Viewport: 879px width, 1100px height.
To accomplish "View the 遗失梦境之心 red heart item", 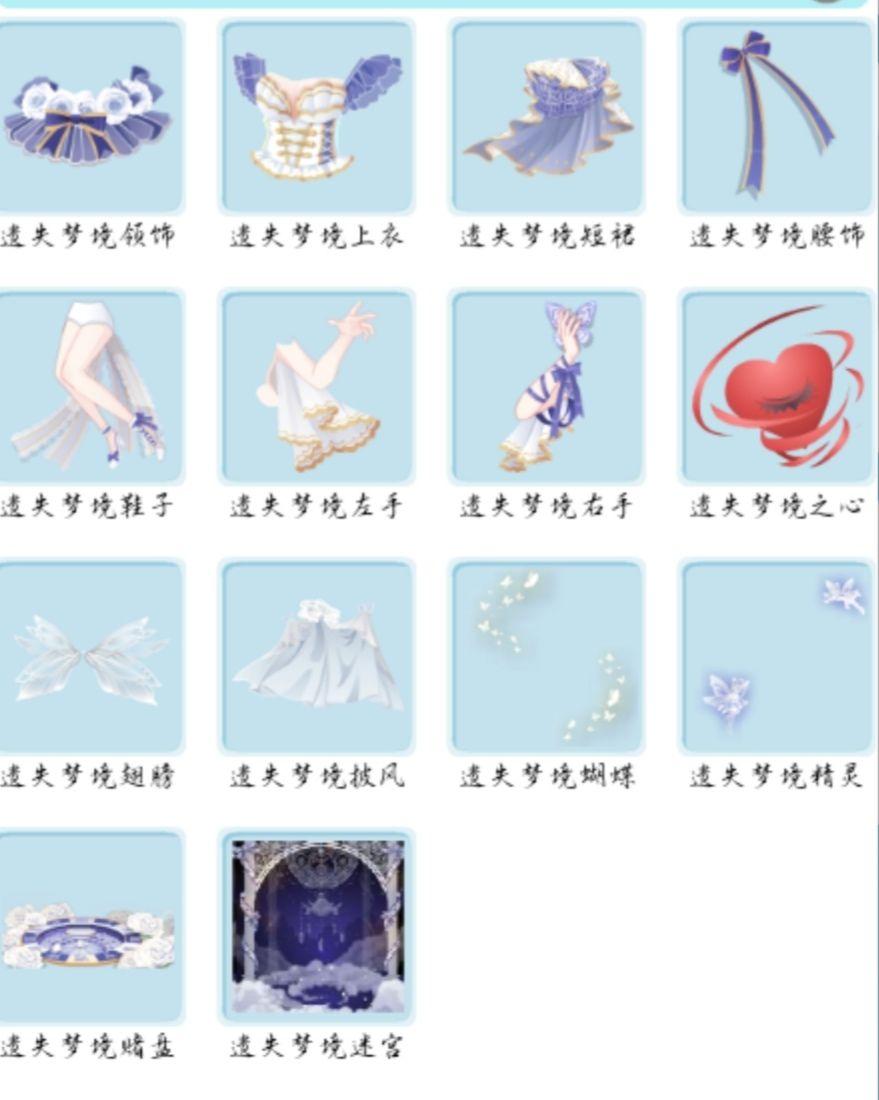I will click(776, 386).
